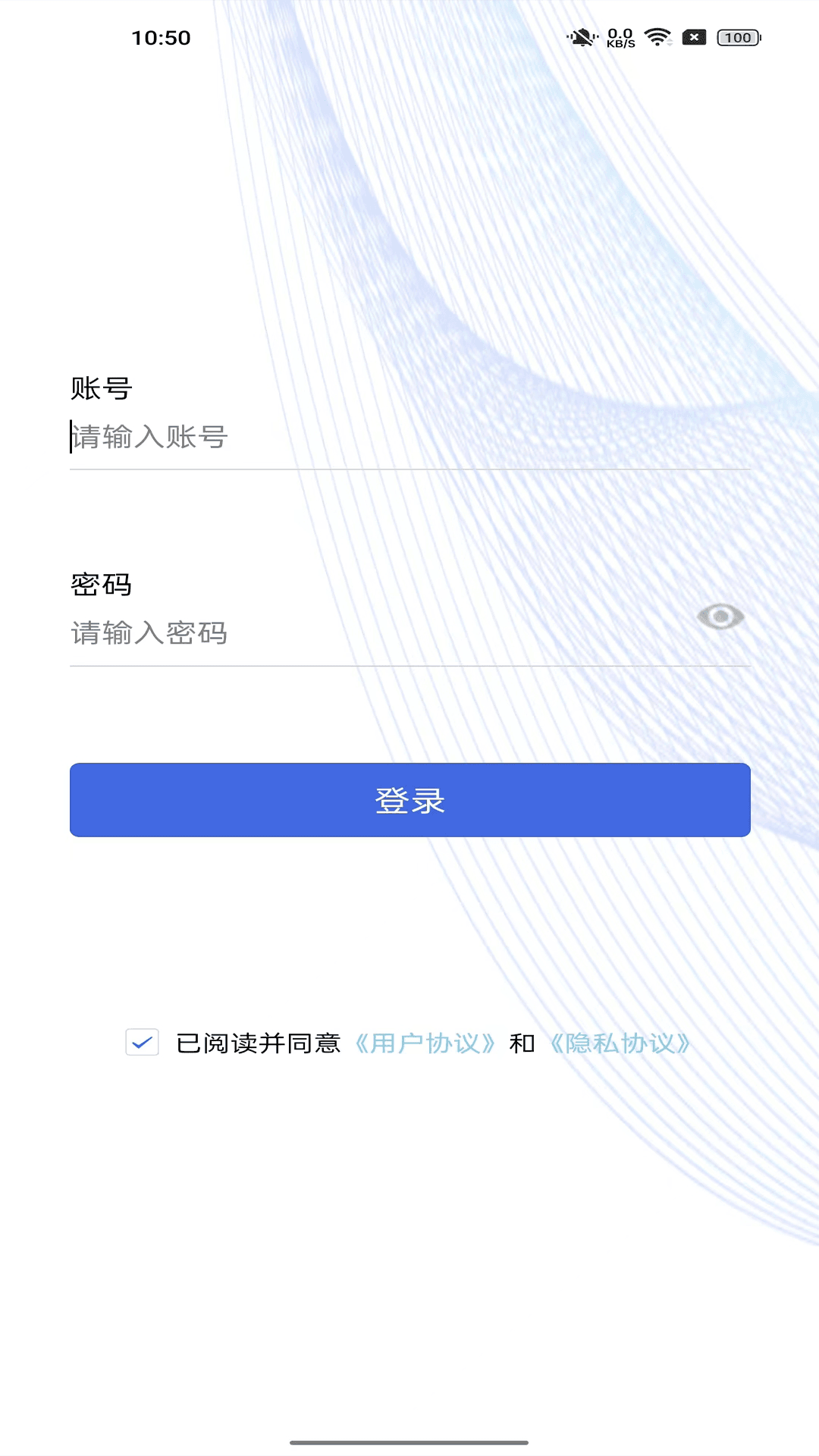Tap the 登录 login button
This screenshot has width=819, height=1456.
coord(409,800)
